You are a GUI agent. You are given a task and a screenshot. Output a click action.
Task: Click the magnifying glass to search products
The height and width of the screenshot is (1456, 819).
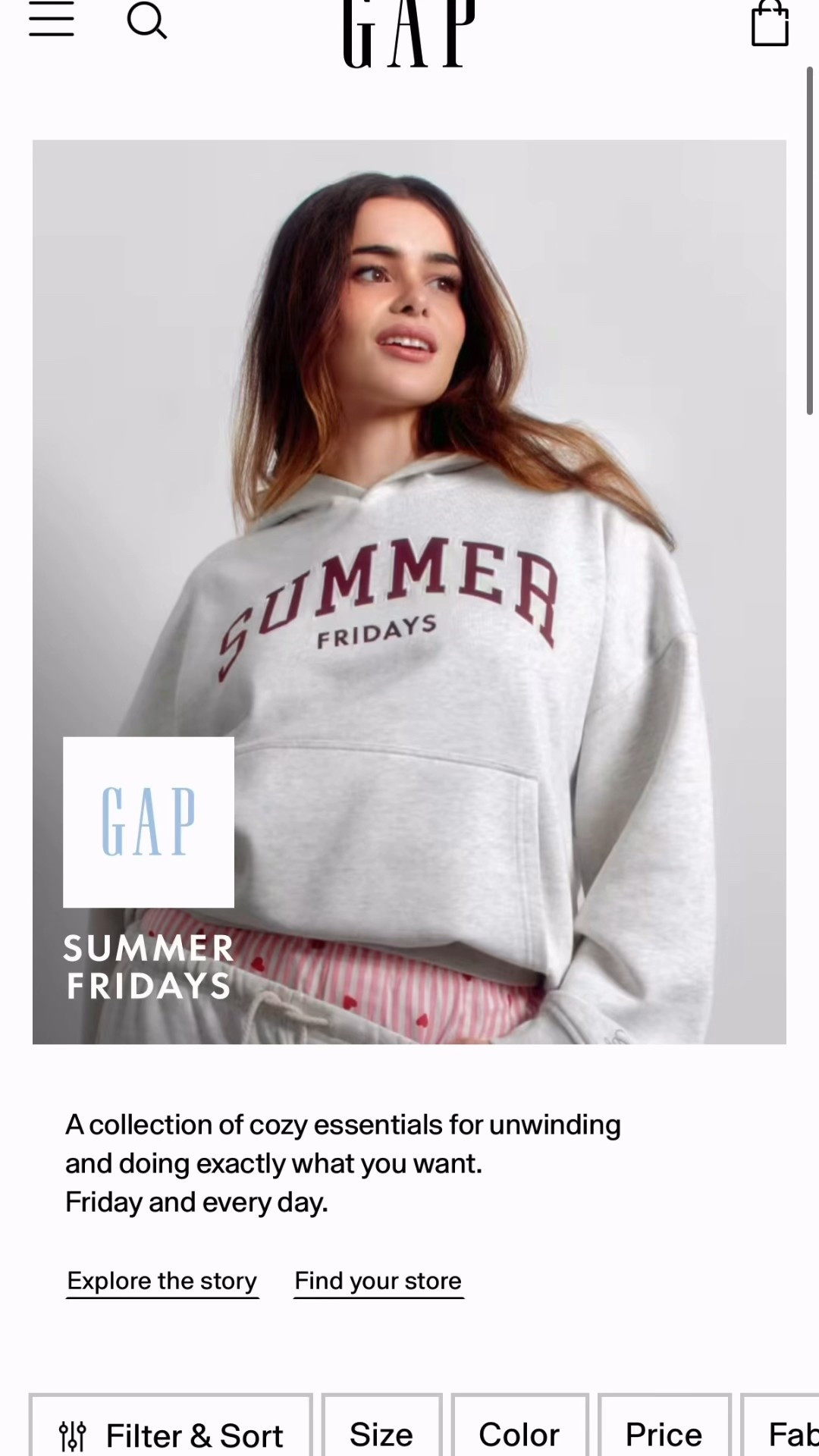(x=146, y=23)
